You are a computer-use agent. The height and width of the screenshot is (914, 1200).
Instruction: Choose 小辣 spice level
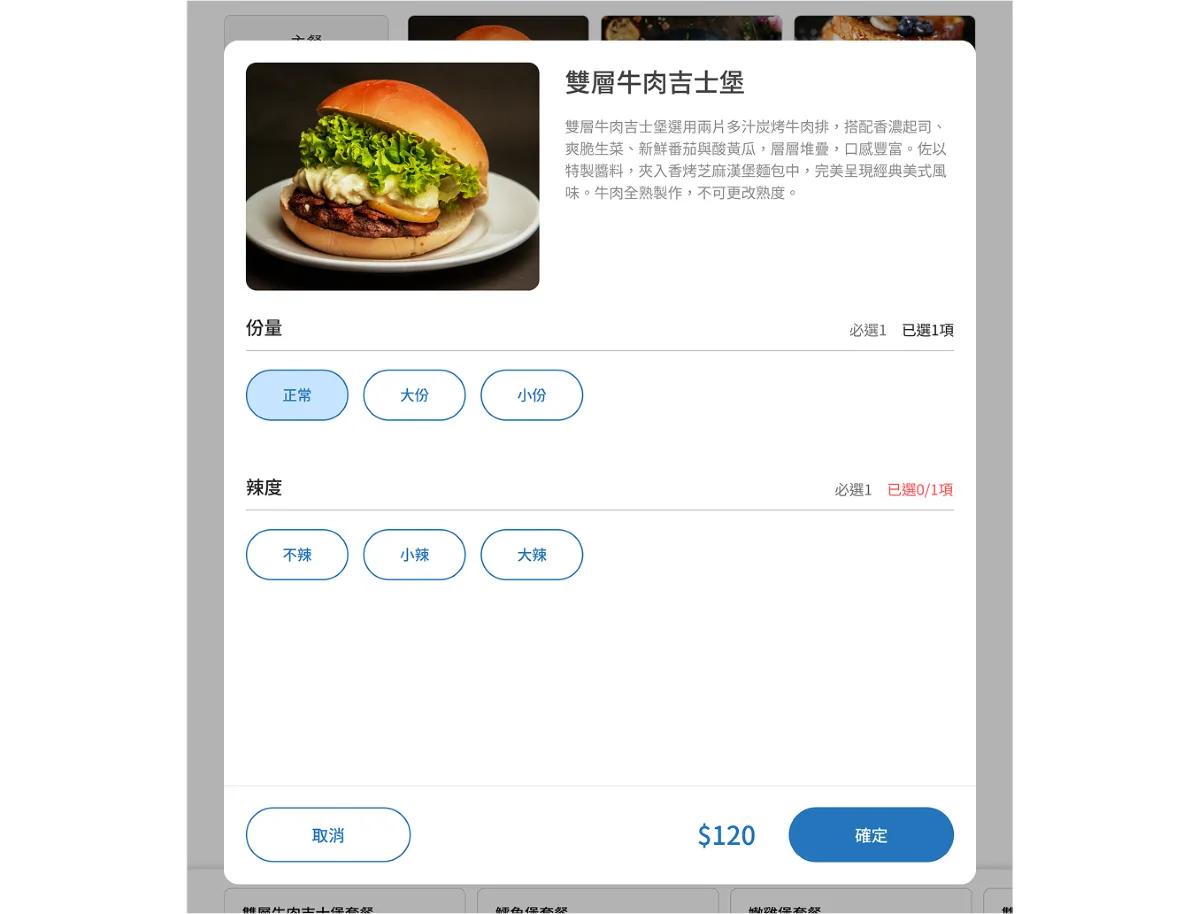[x=414, y=555]
